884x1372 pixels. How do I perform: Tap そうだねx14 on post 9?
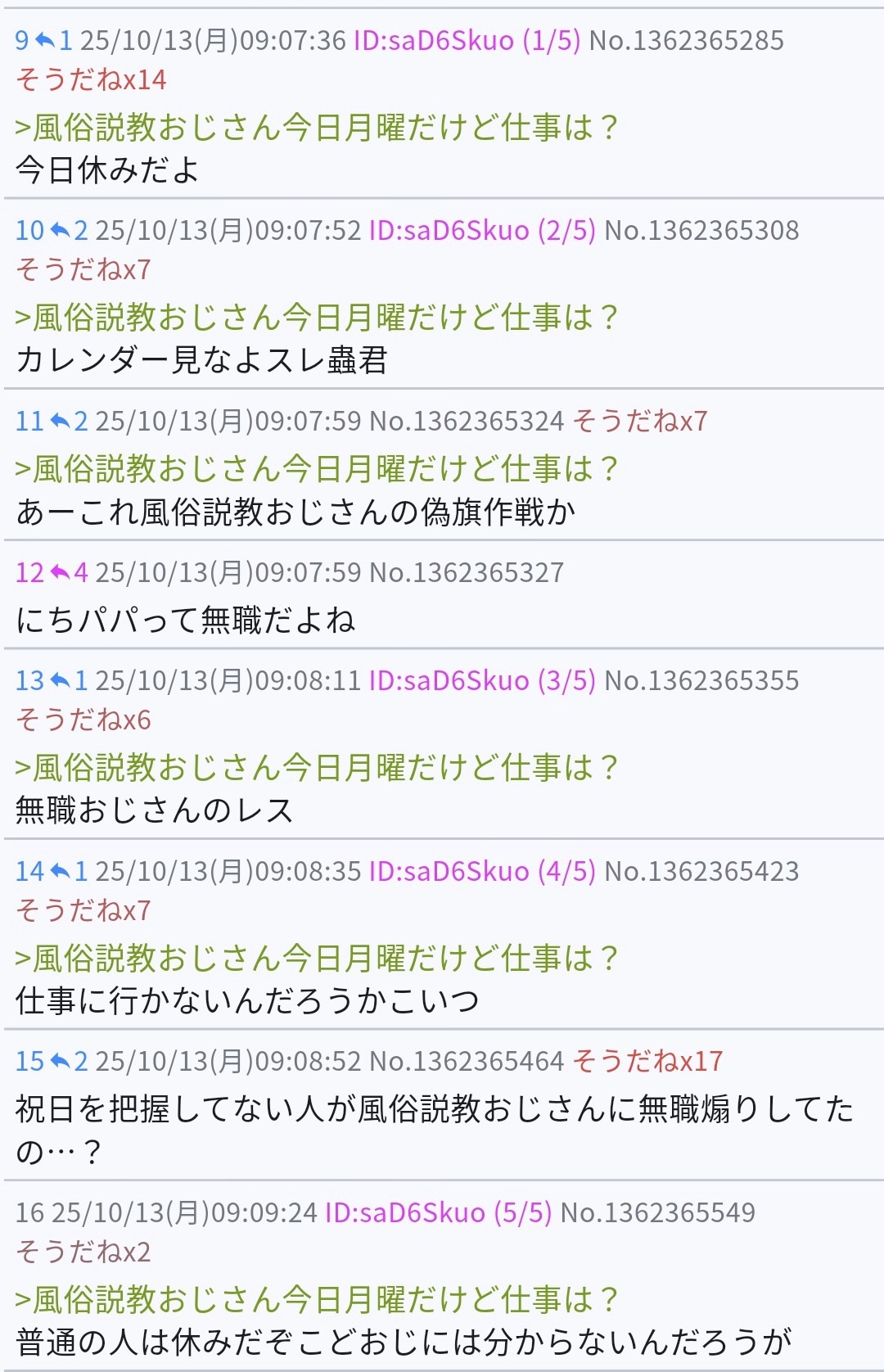pos(91,79)
